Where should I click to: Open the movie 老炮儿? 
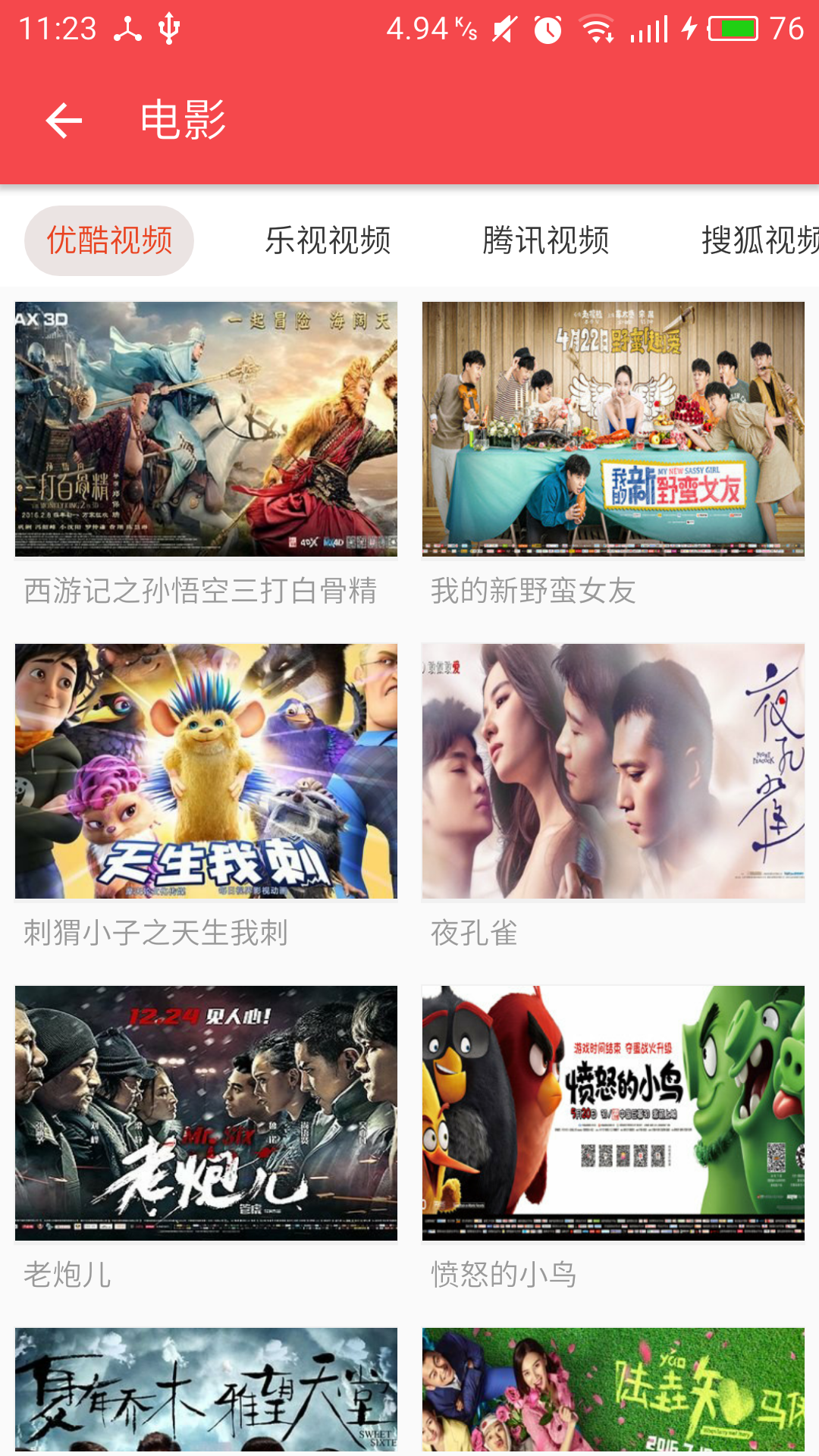(206, 1113)
